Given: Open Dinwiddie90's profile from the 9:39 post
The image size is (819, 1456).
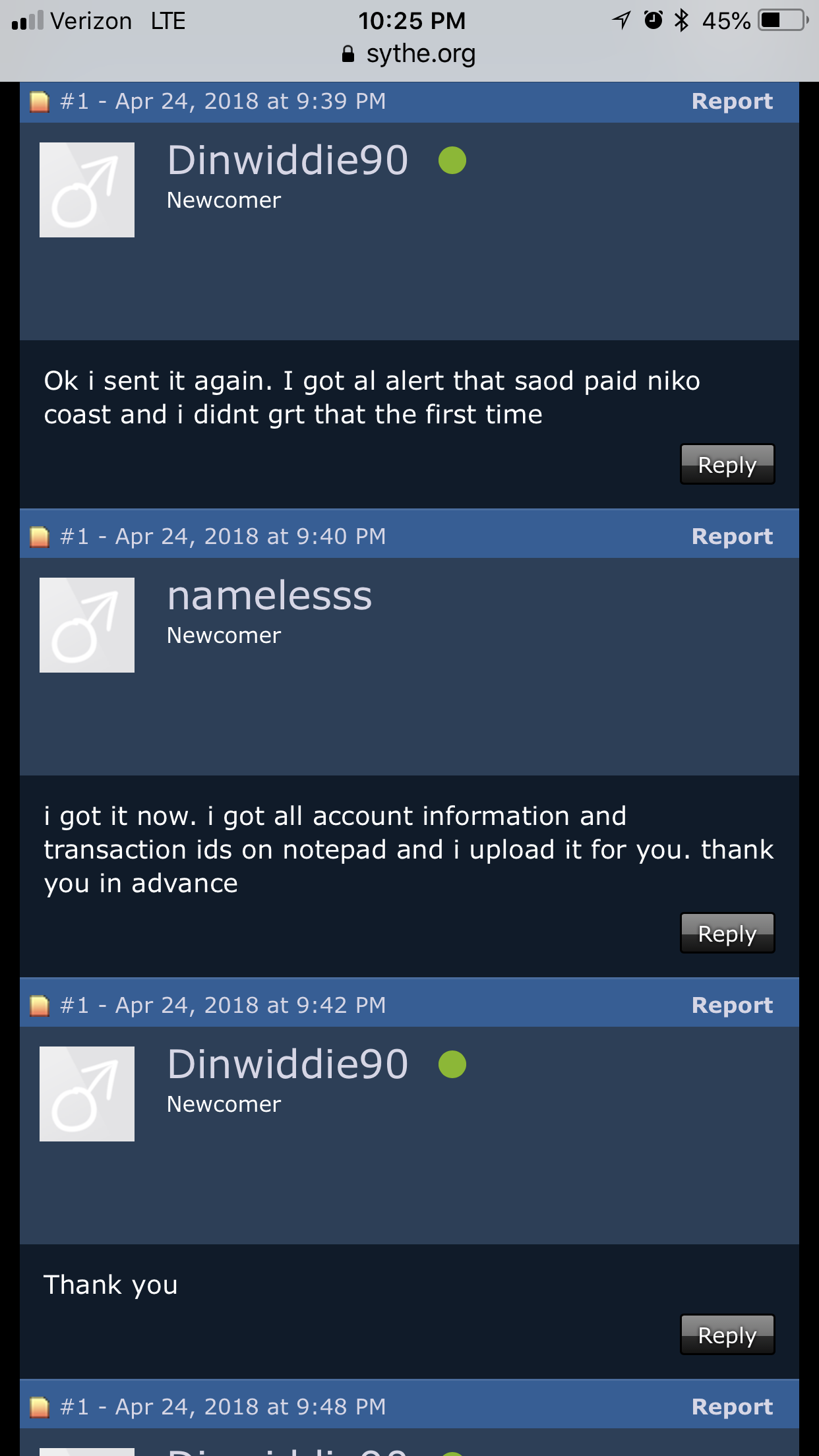Looking at the screenshot, I should [288, 160].
